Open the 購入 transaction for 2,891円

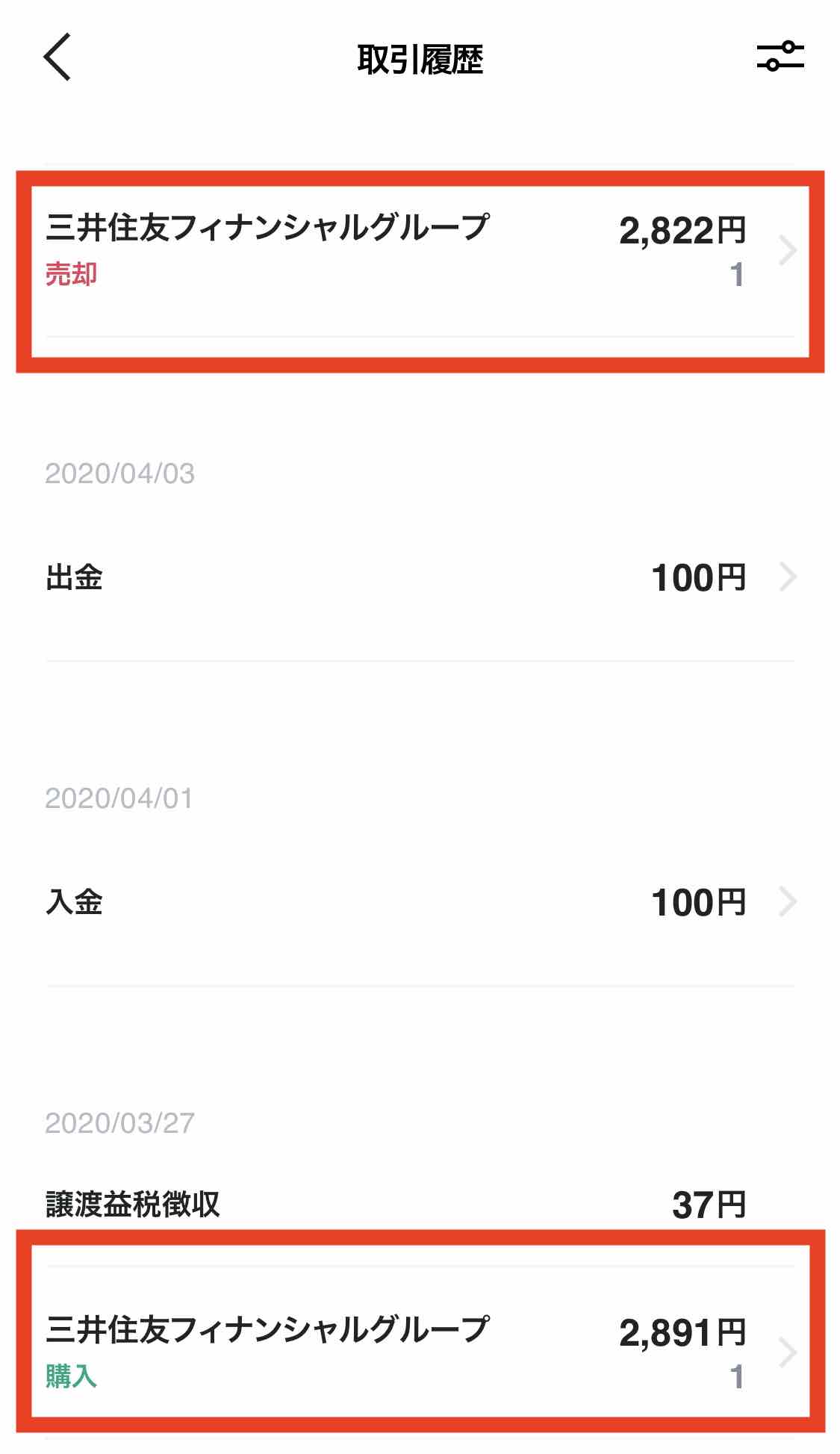click(x=420, y=1352)
